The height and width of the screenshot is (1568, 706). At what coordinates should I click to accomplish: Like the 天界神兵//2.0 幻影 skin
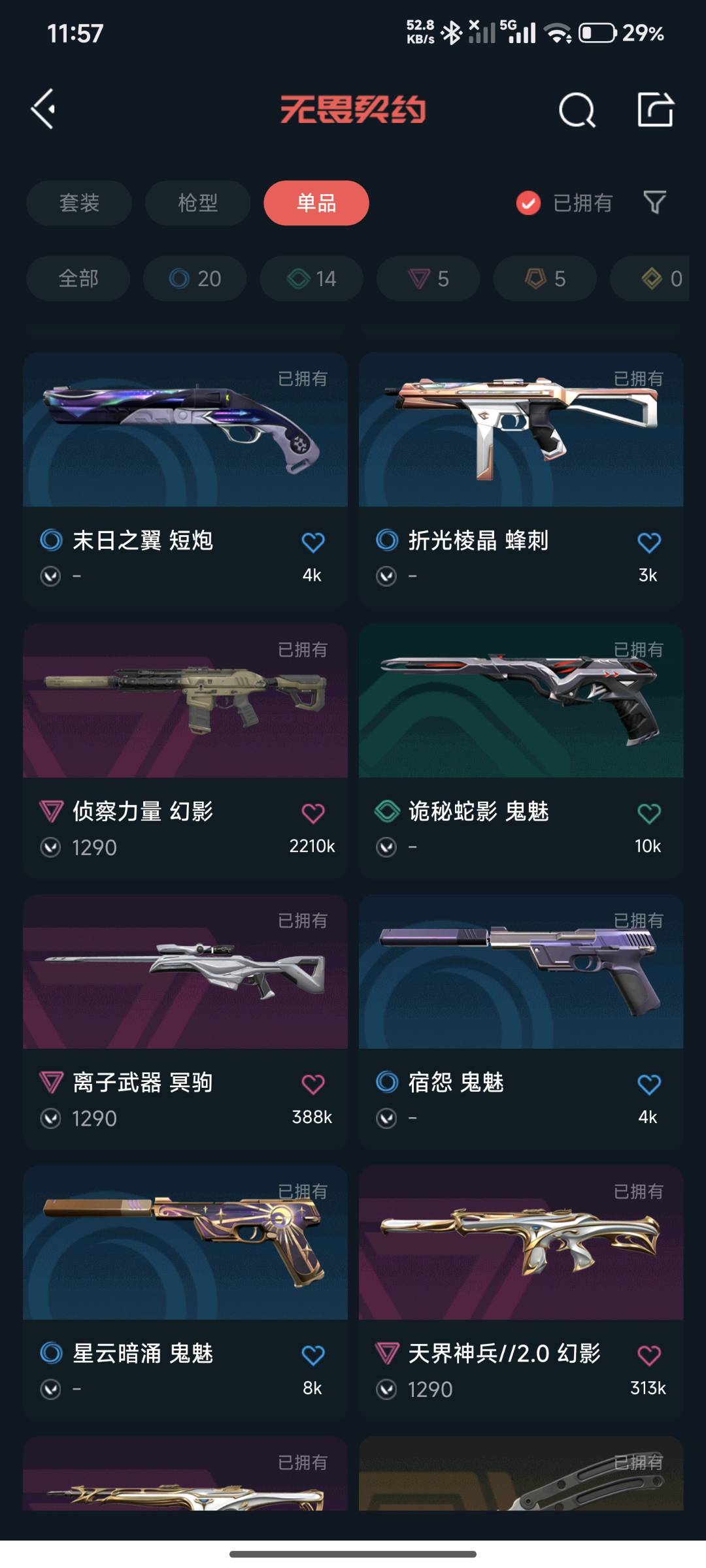pos(648,1356)
